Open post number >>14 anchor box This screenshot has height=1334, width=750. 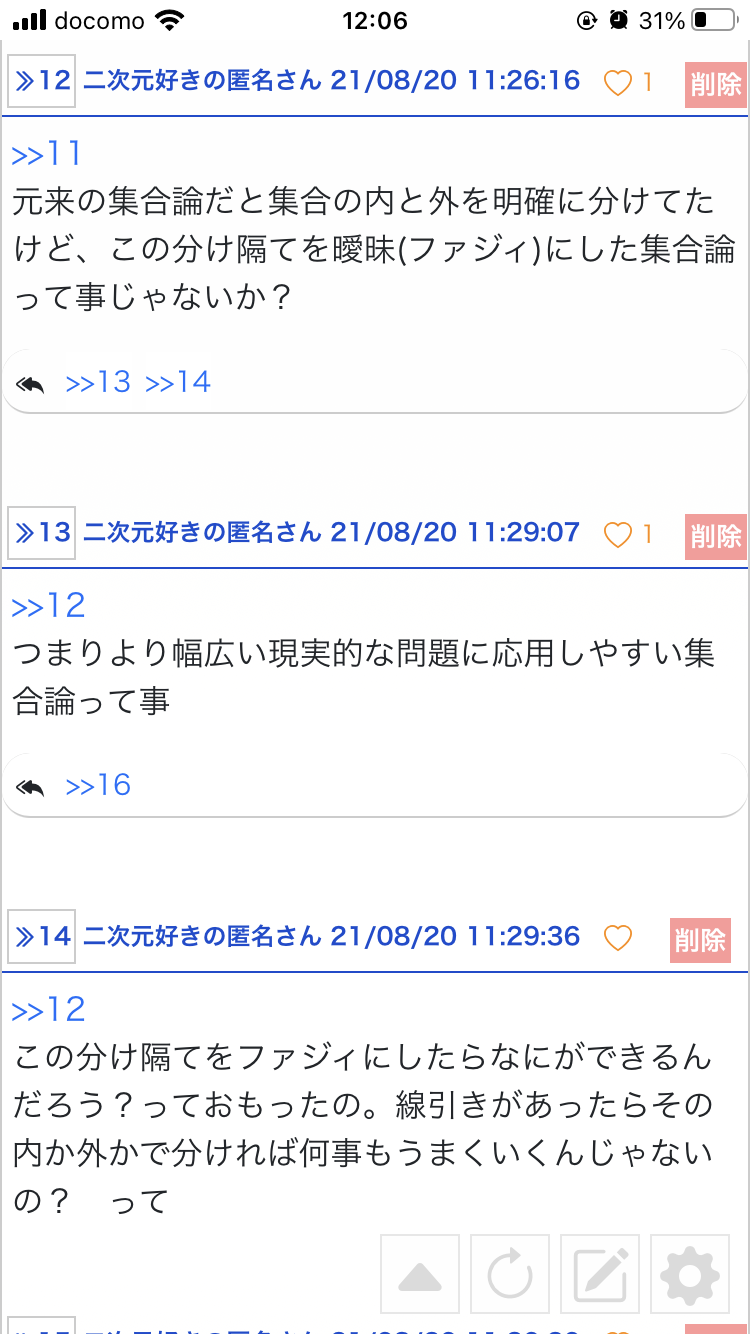coord(41,937)
